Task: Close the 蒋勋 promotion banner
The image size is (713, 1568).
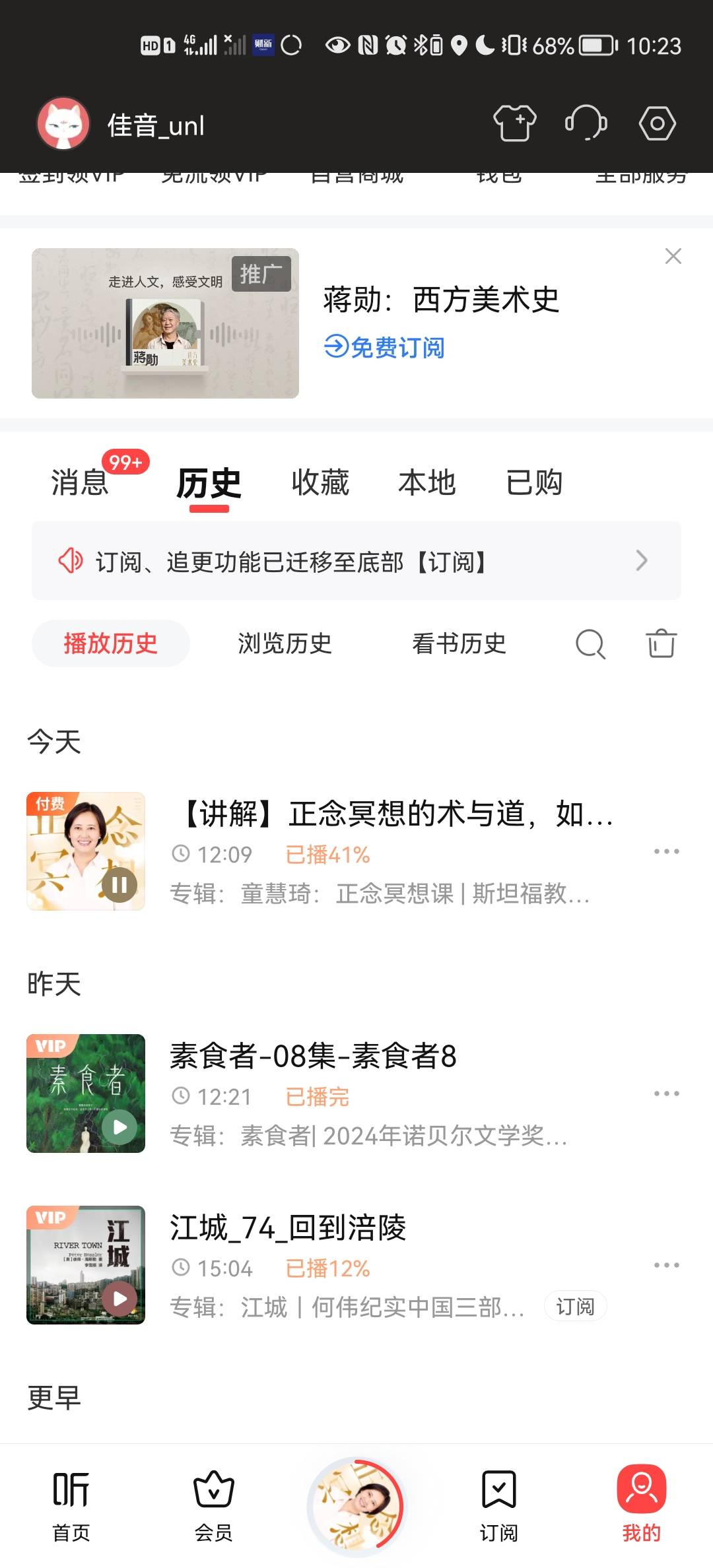Action: (673, 257)
